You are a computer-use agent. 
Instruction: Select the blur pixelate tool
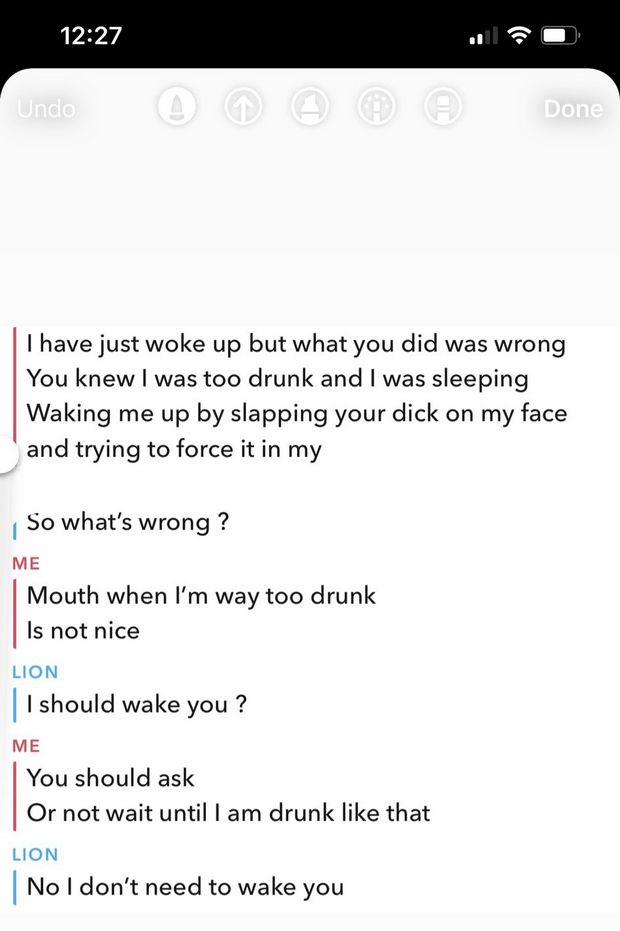coord(376,107)
